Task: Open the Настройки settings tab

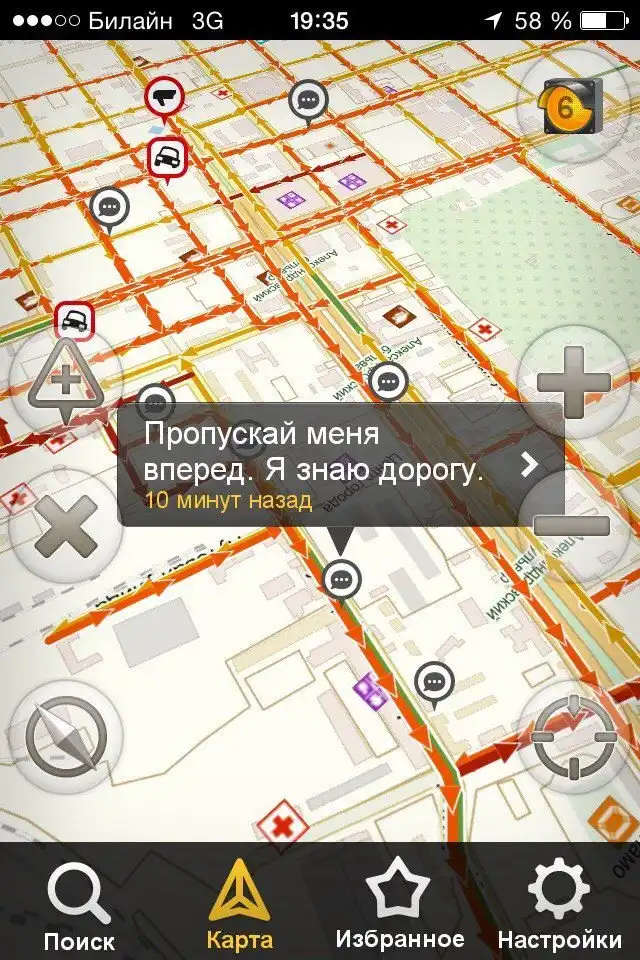Action: click(x=559, y=908)
